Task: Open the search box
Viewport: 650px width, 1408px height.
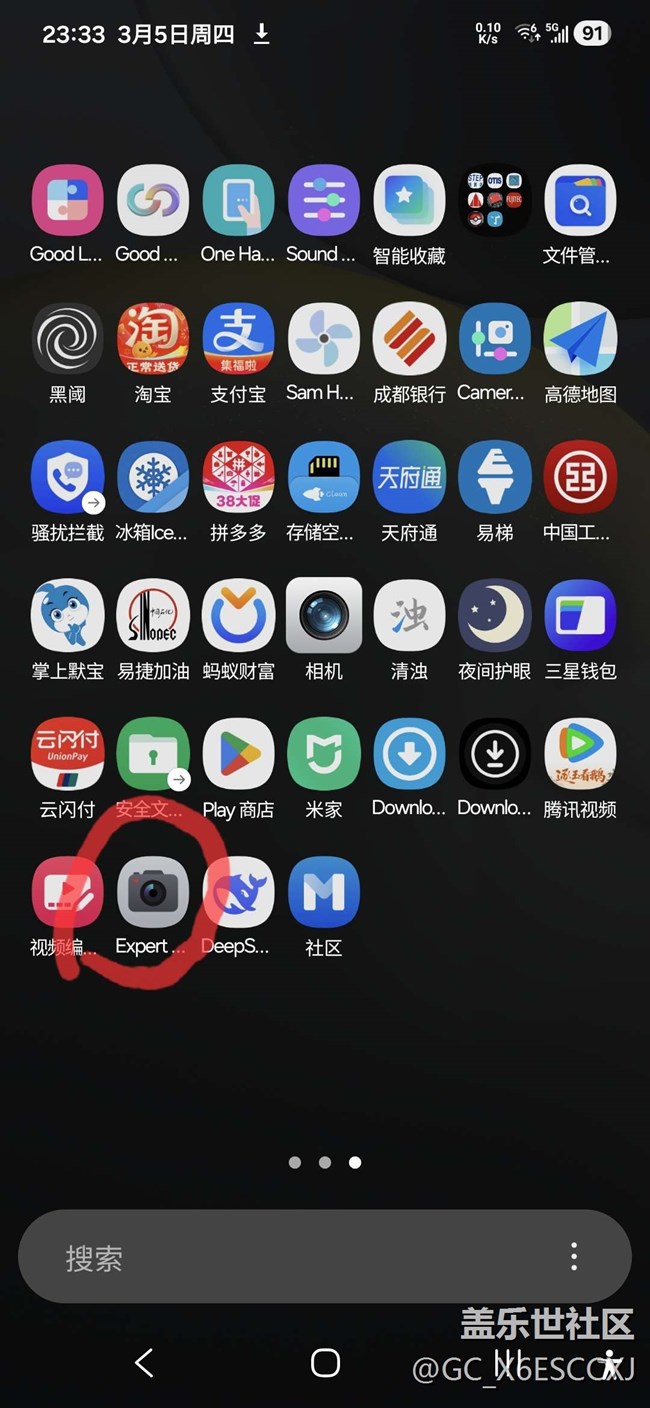Action: coord(300,1257)
